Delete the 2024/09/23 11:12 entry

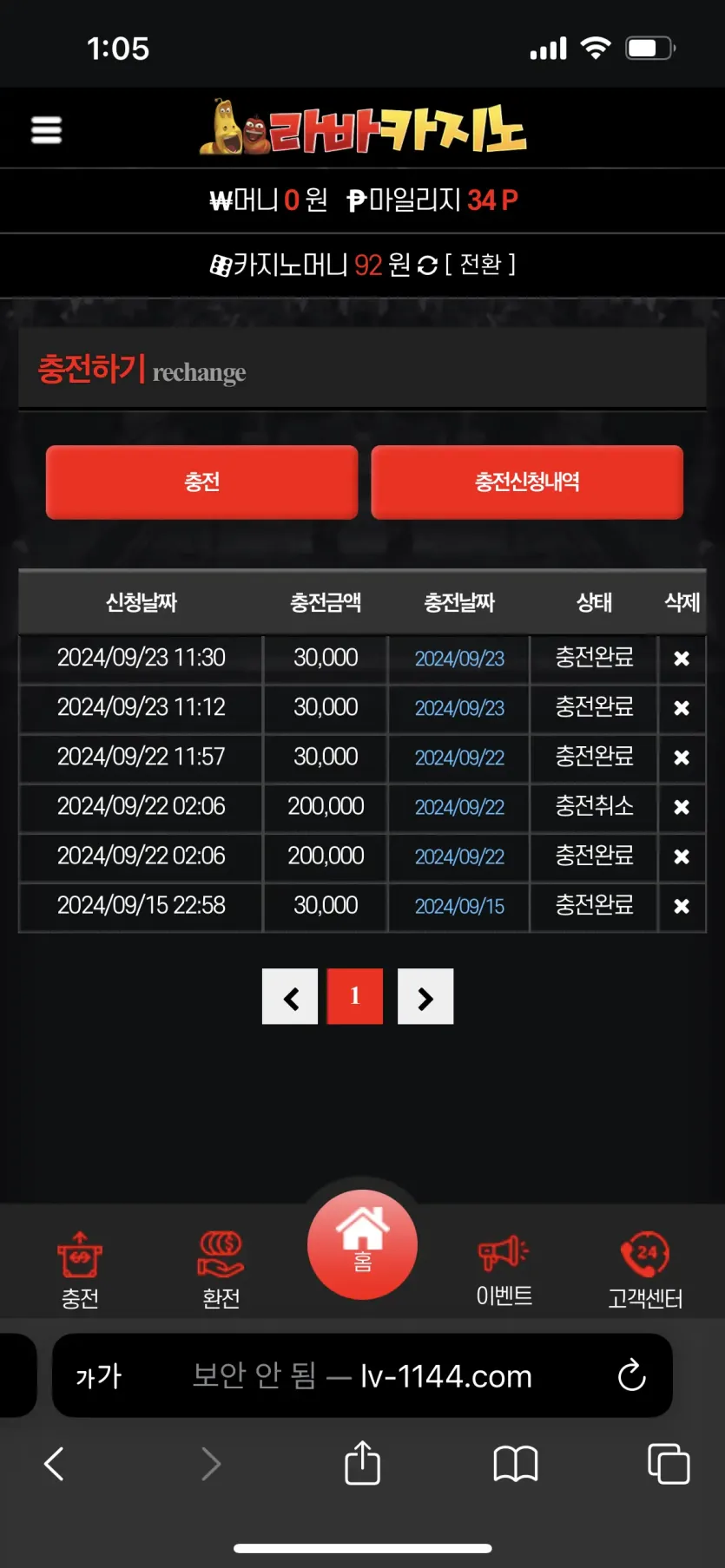point(682,708)
